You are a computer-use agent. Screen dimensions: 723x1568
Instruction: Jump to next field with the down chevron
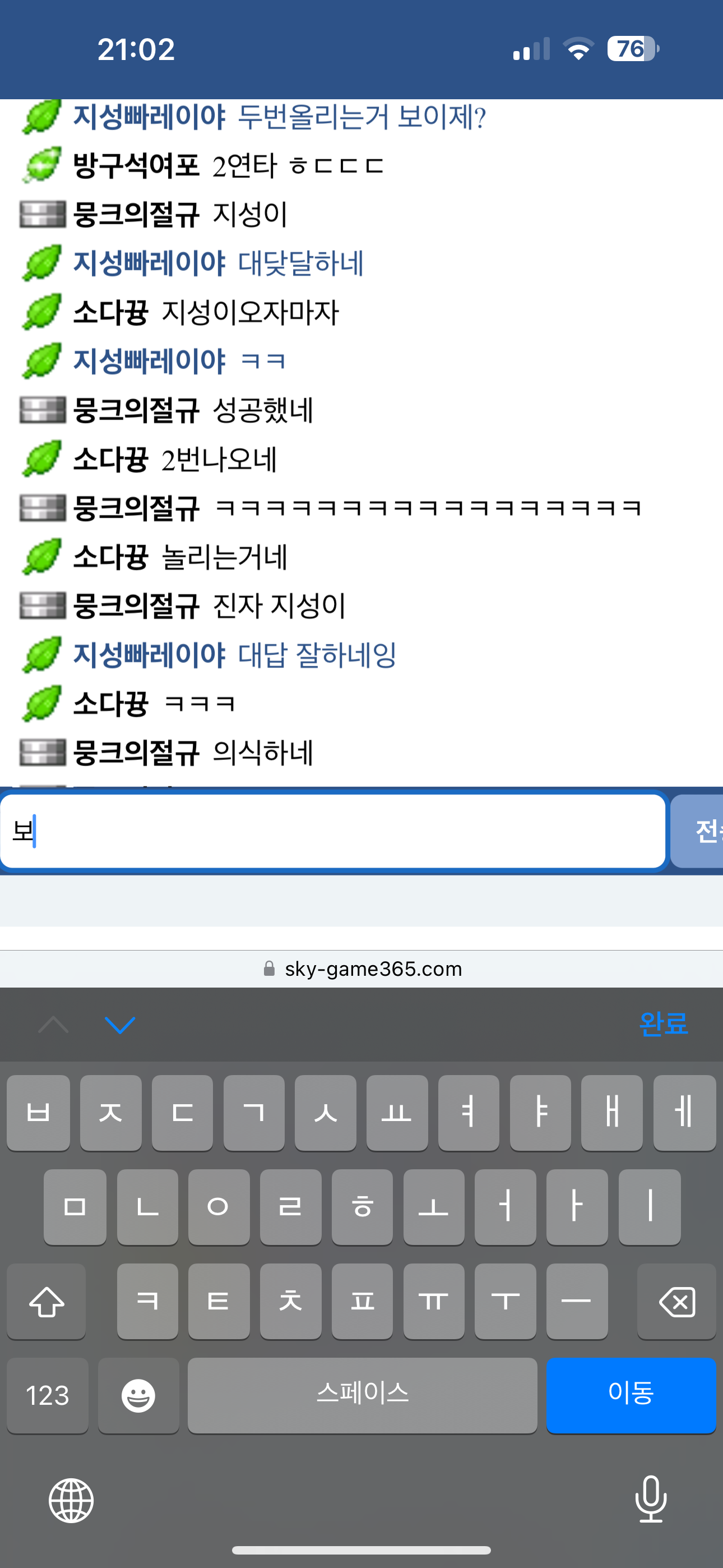pyautogui.click(x=120, y=1025)
